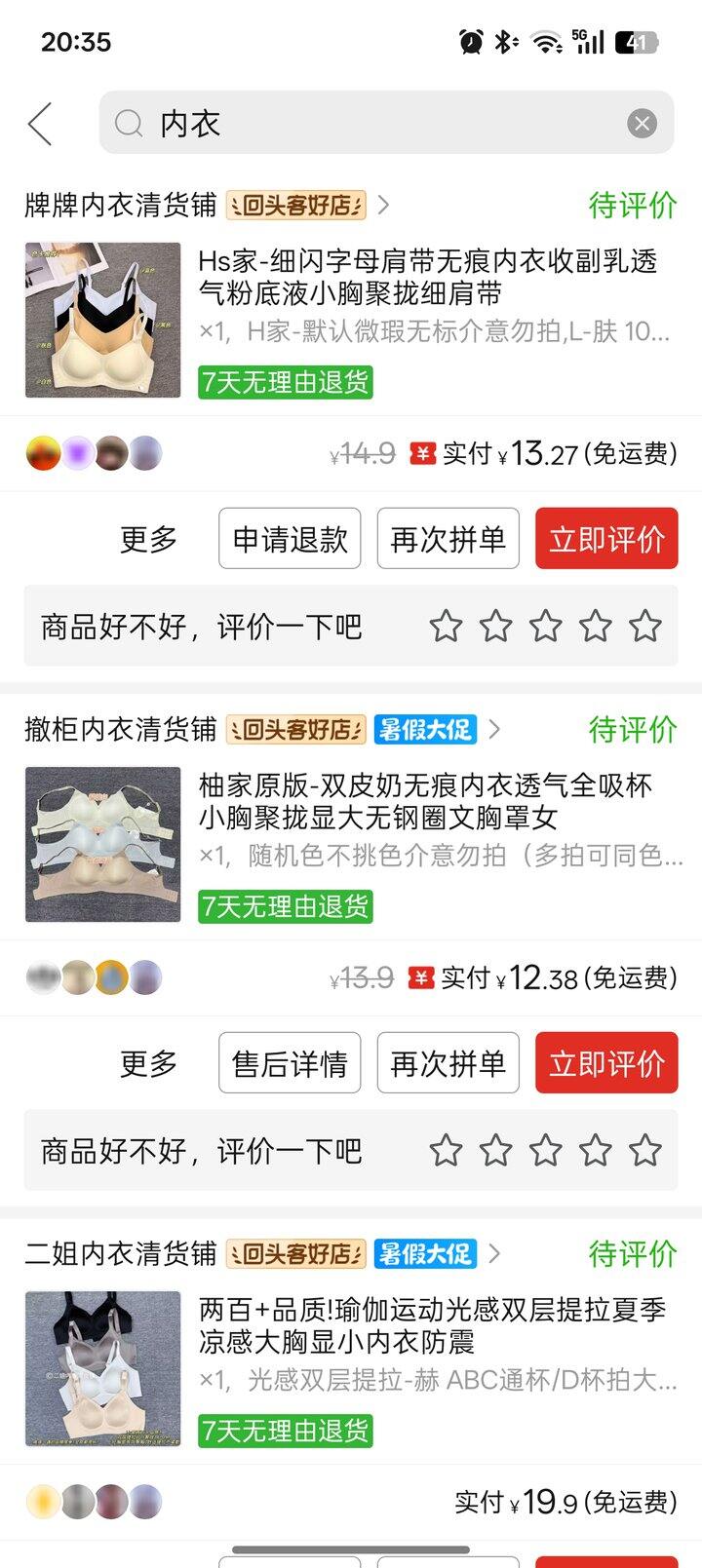Viewport: 702px width, 1568px height.
Task: Go back using the arrow icon
Action: [40, 124]
